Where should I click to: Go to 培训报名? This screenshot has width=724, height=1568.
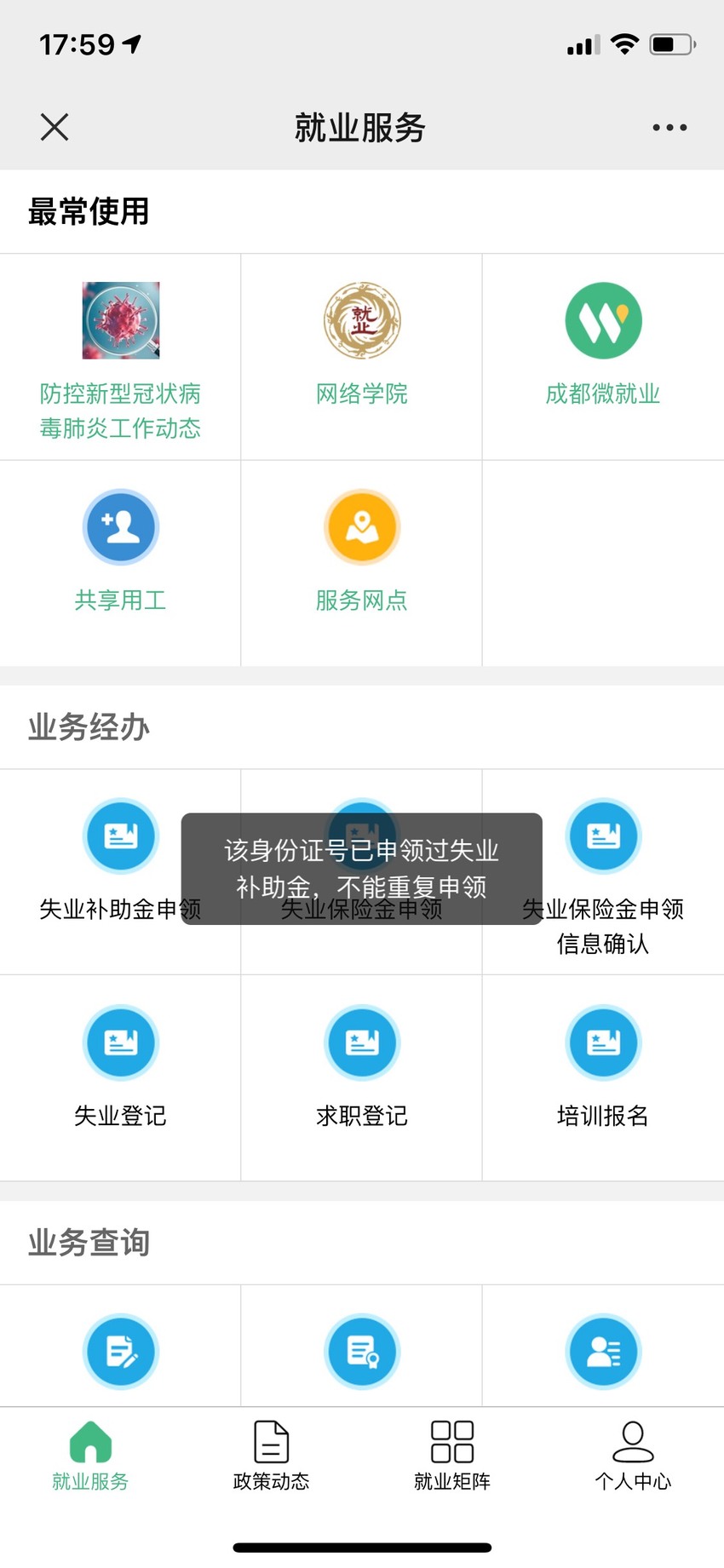click(x=603, y=1078)
